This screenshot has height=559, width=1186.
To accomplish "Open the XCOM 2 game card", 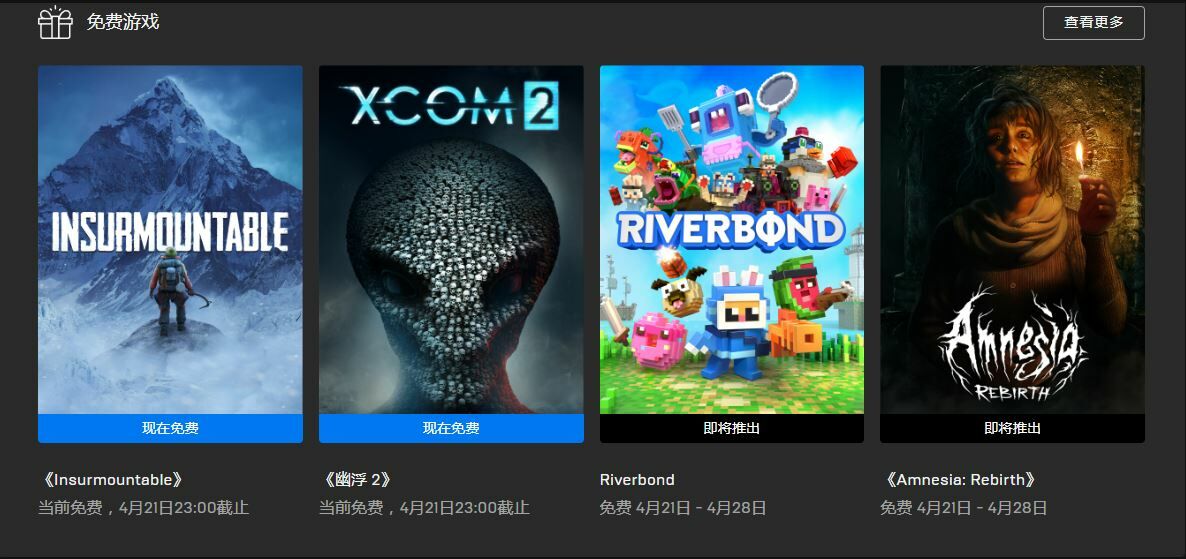I will [451, 240].
